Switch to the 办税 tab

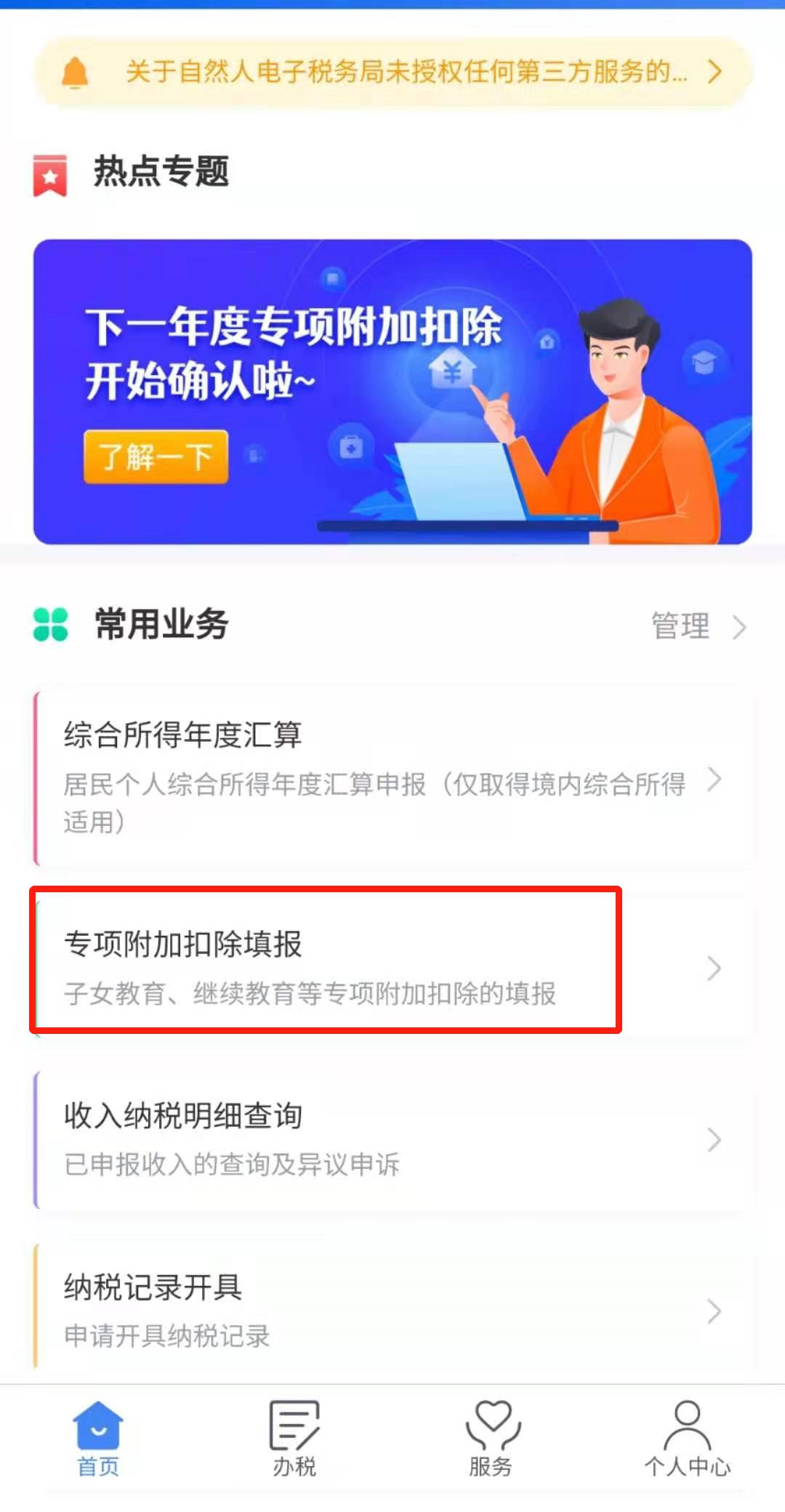[294, 1439]
